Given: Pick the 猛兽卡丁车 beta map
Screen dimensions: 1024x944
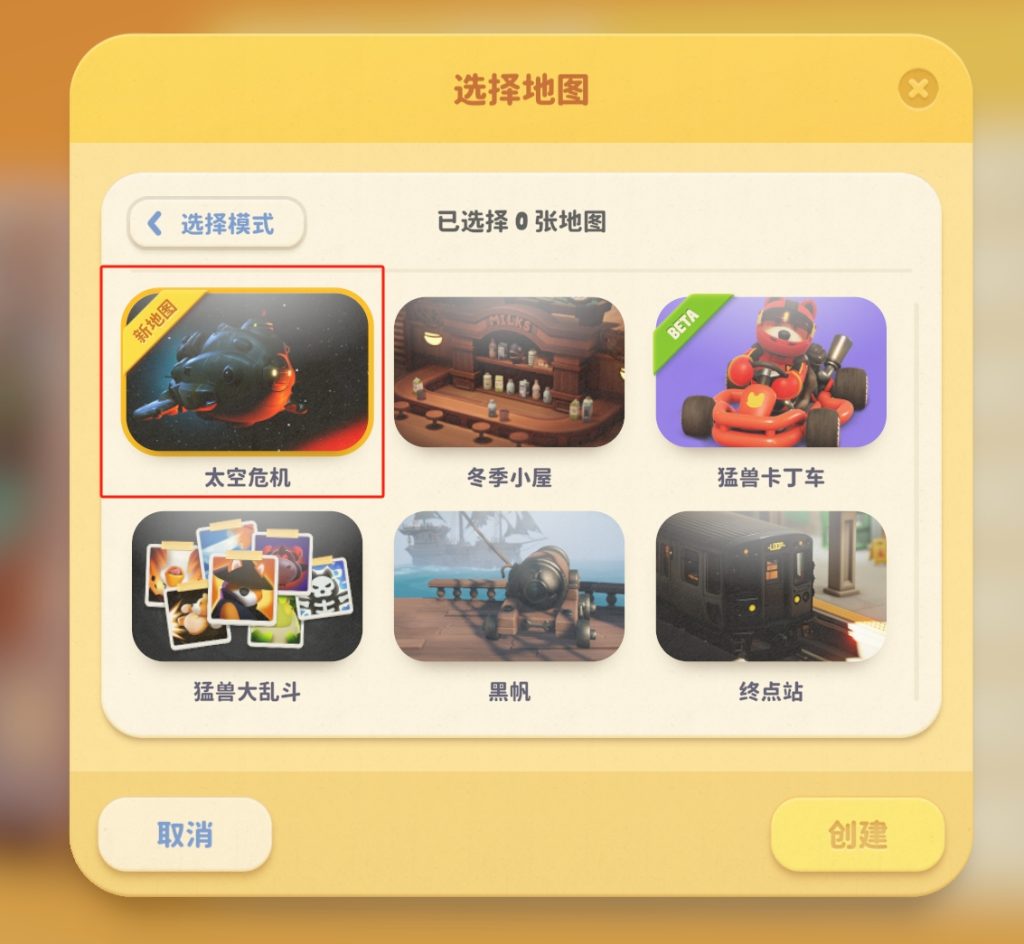Looking at the screenshot, I should tap(771, 372).
